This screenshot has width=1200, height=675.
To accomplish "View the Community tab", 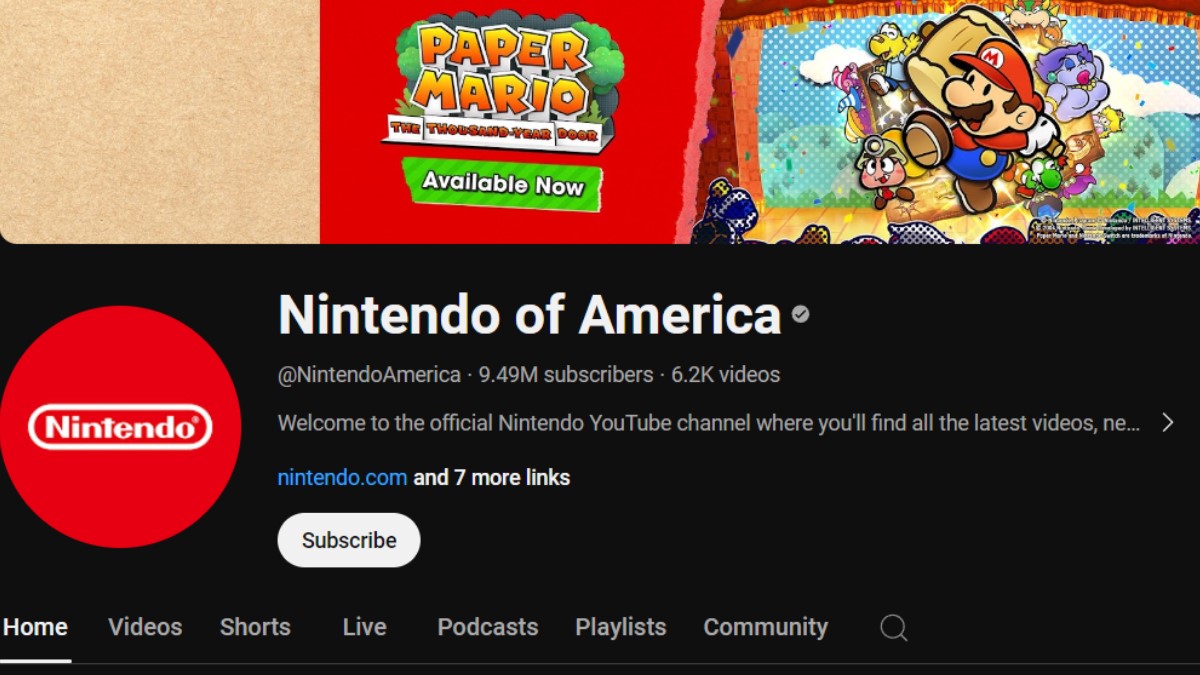I will [x=765, y=627].
